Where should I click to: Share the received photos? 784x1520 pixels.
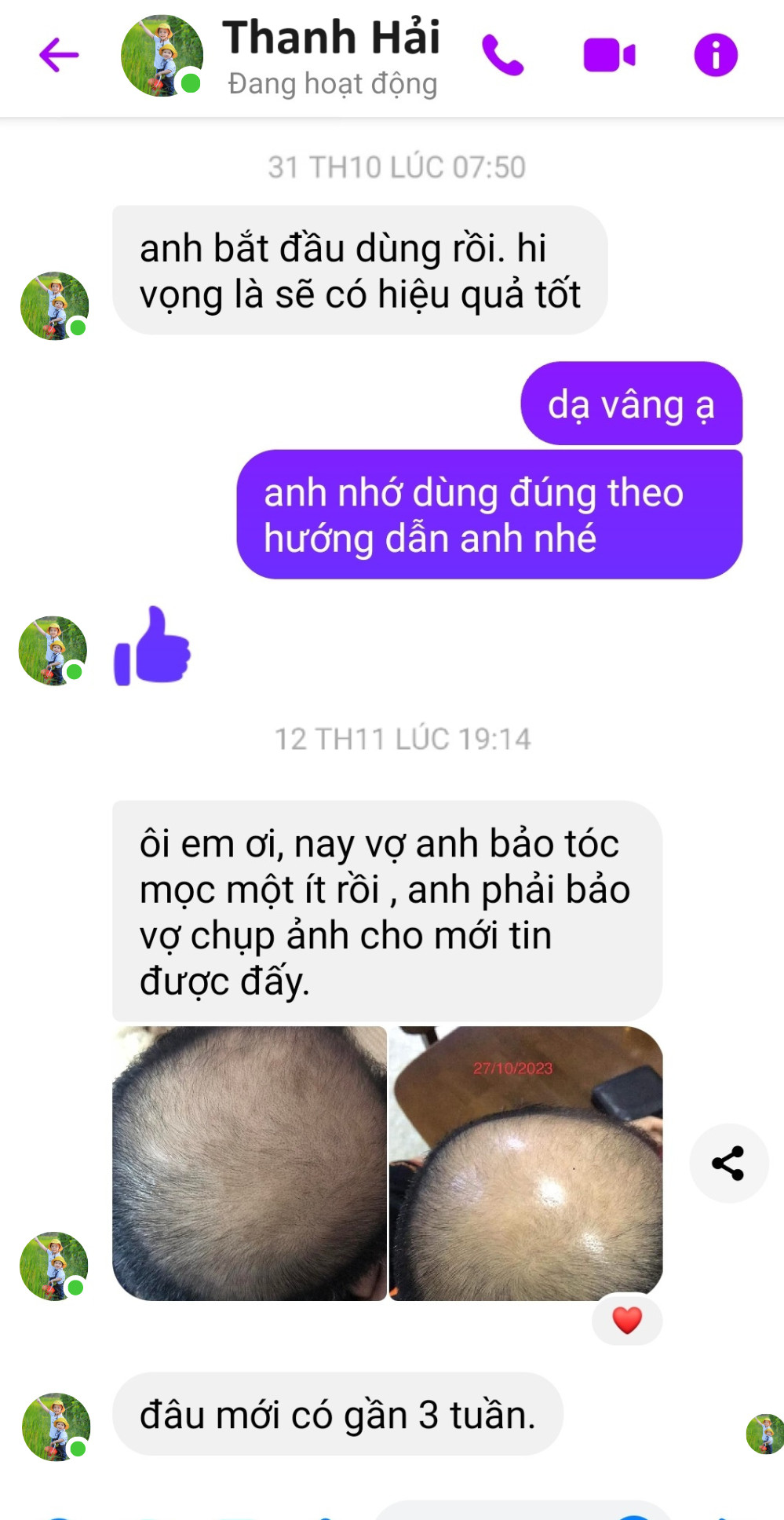click(727, 1163)
